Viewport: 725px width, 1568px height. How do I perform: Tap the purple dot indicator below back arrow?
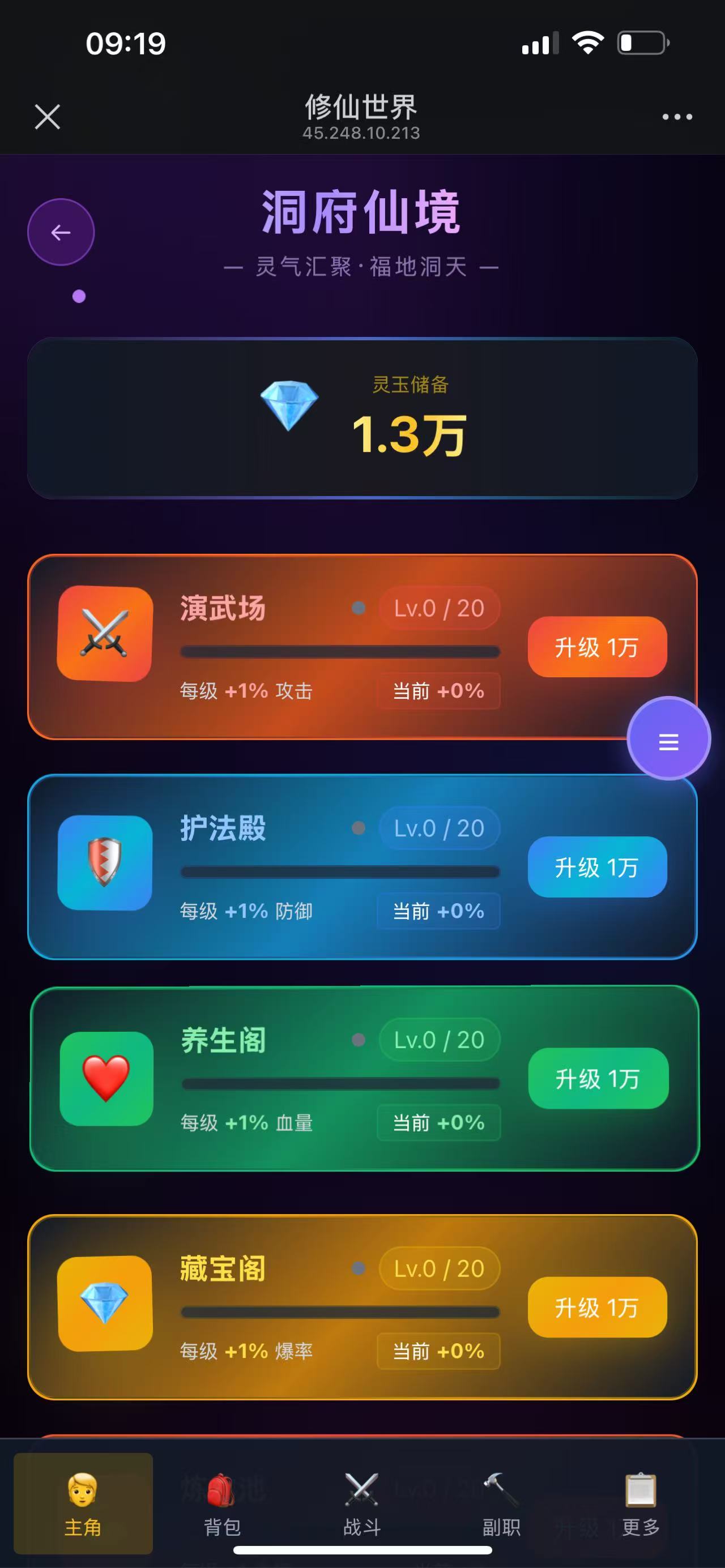click(78, 296)
